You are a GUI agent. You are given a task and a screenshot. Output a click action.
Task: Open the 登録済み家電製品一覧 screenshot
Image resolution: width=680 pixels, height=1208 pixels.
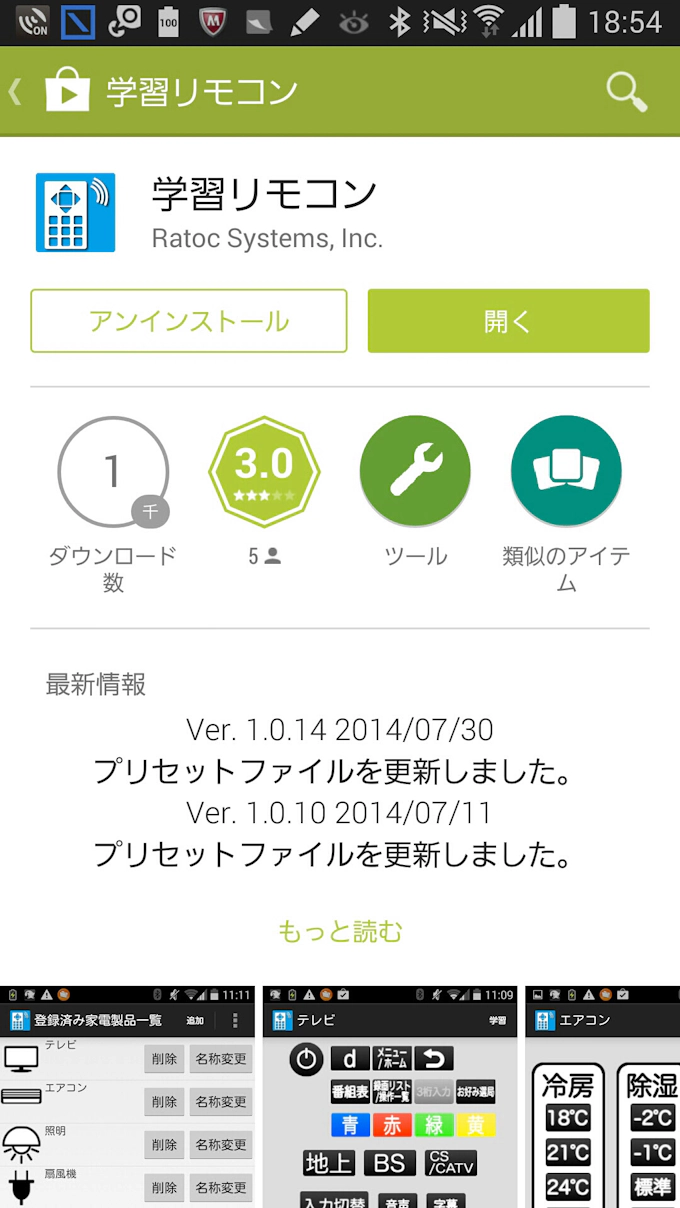pyautogui.click(x=127, y=1096)
